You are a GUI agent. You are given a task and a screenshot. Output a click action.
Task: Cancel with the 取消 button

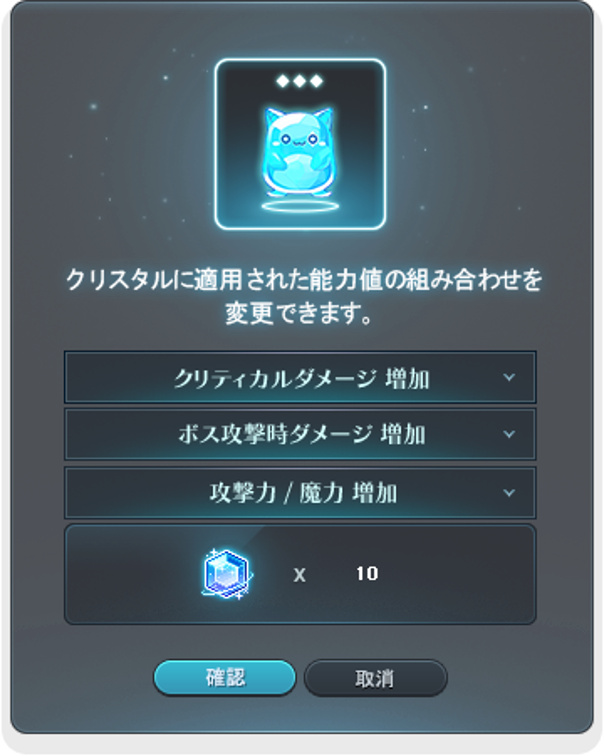tap(375, 678)
